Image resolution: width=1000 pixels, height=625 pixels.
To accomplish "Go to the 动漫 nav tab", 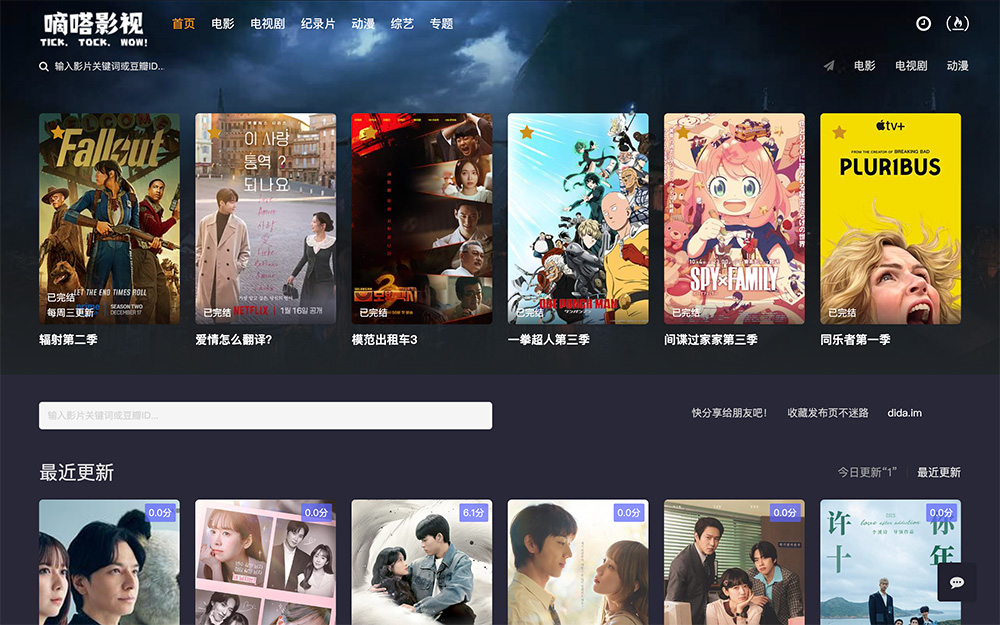I will (362, 23).
